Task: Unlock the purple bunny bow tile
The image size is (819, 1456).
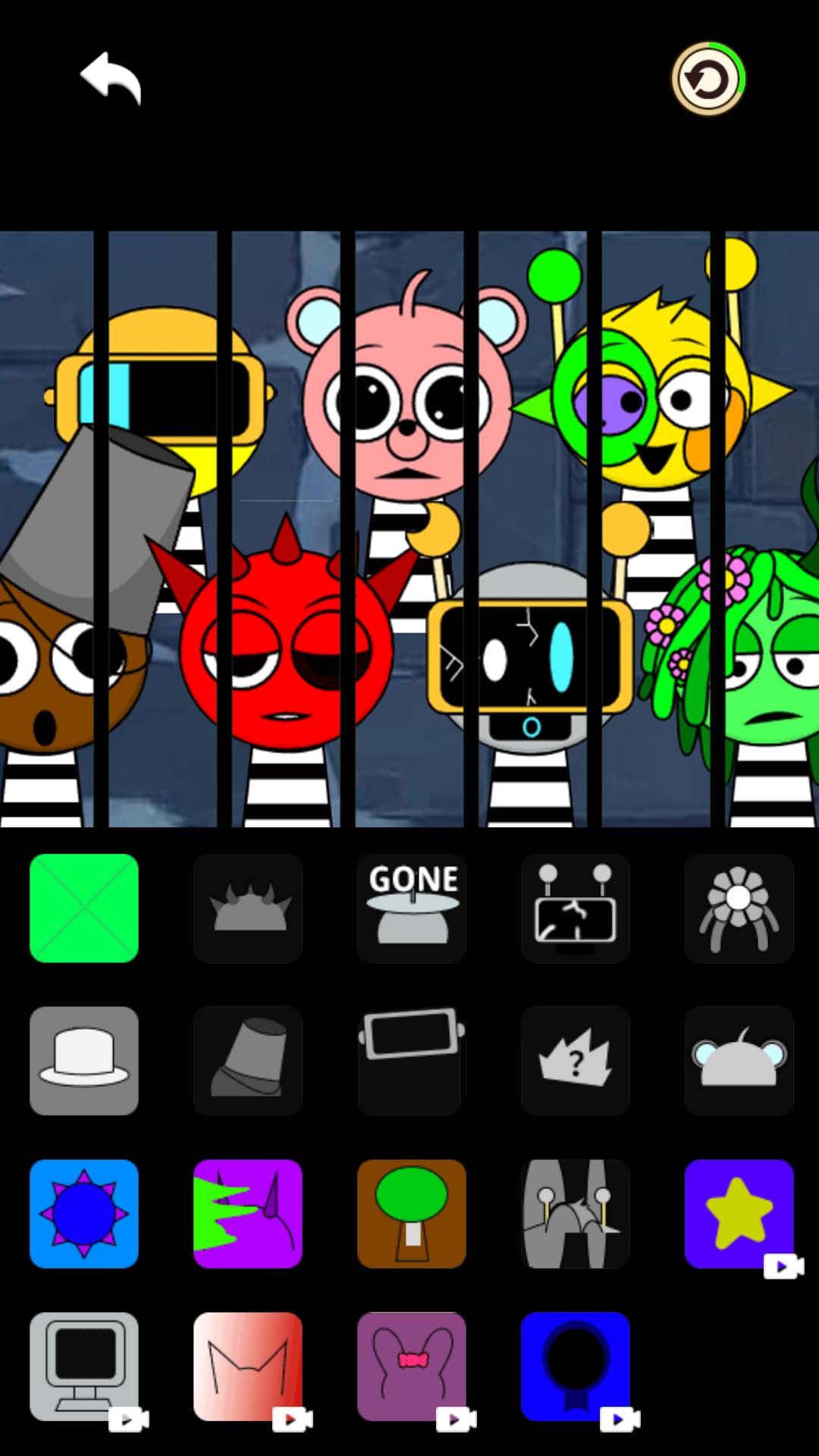Action: coord(412,1367)
